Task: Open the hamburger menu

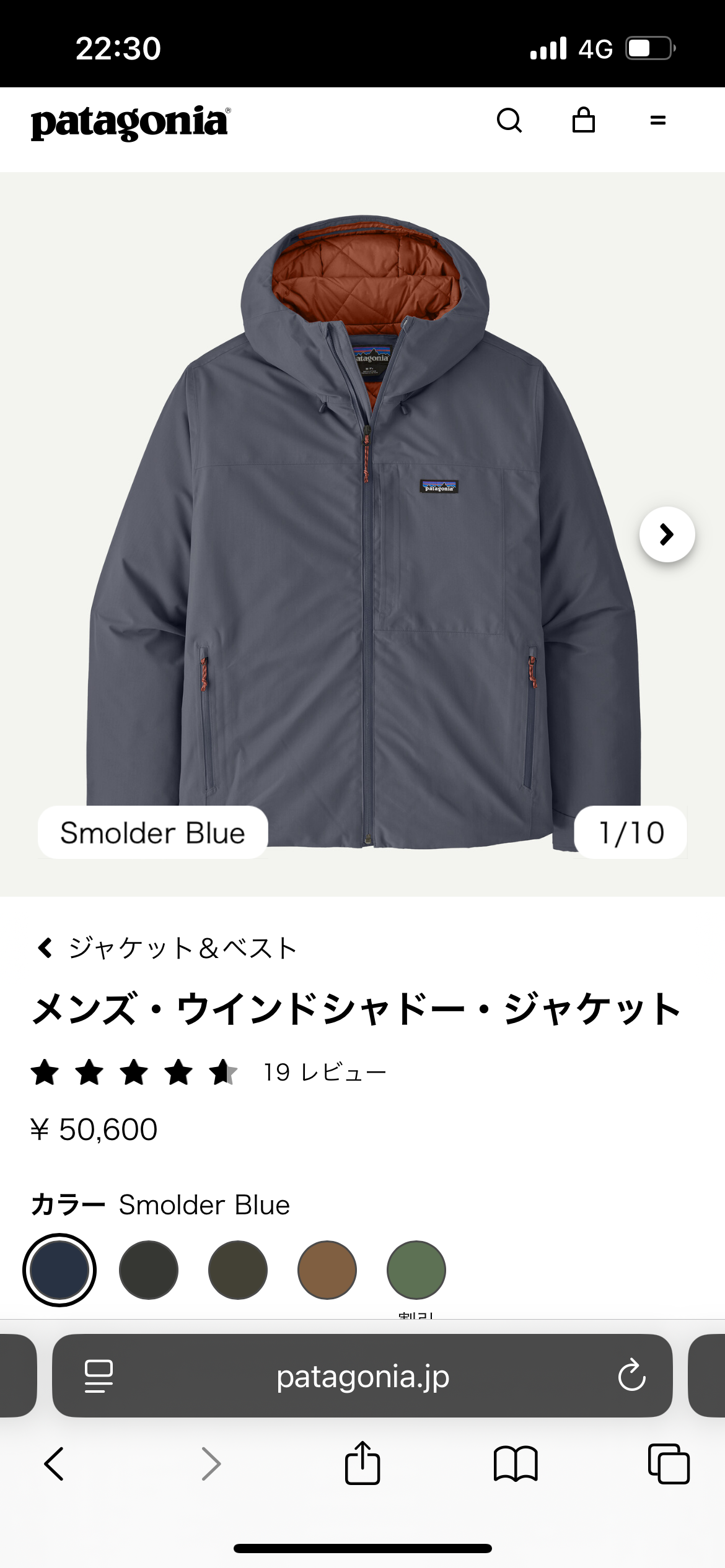Action: pos(657,120)
